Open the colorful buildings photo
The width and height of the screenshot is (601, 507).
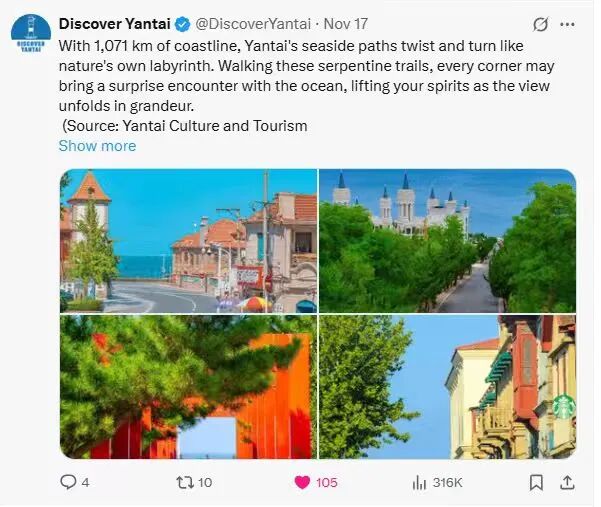(447, 387)
